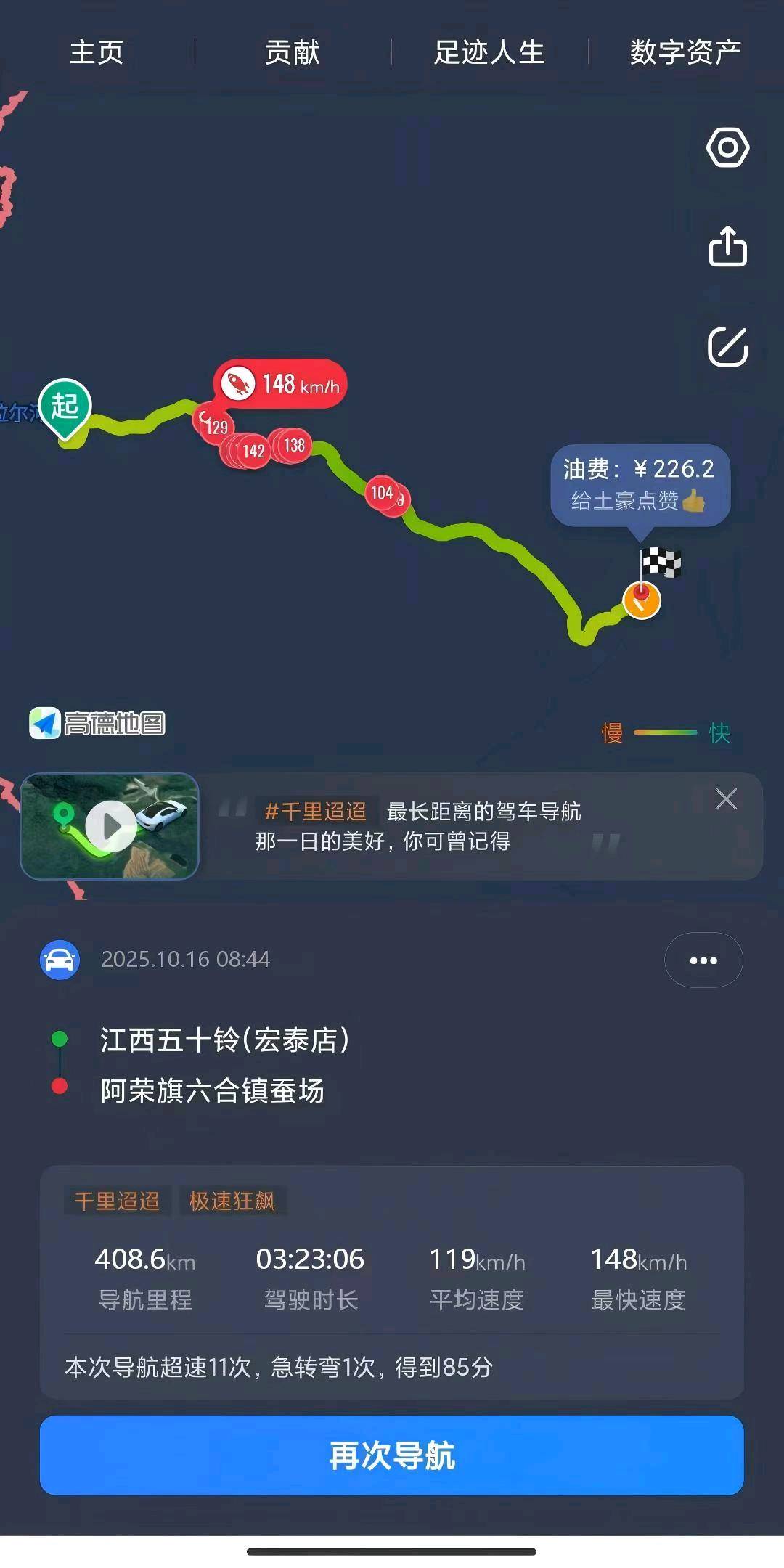Select the 极速狂飙 tag chip
Image resolution: width=784 pixels, height=1568 pixels.
pos(232,1201)
